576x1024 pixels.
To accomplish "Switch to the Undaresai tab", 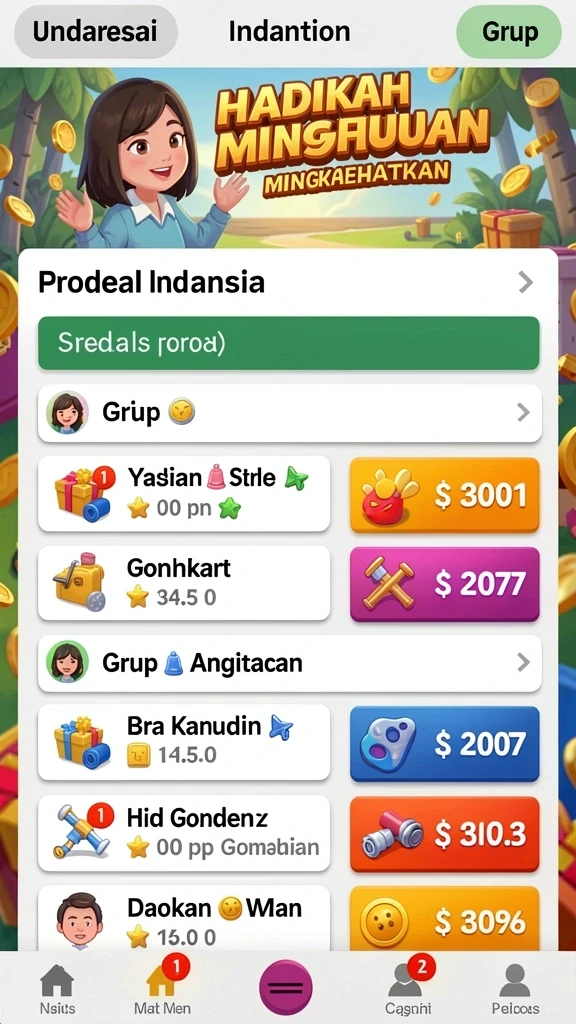I will (x=96, y=31).
